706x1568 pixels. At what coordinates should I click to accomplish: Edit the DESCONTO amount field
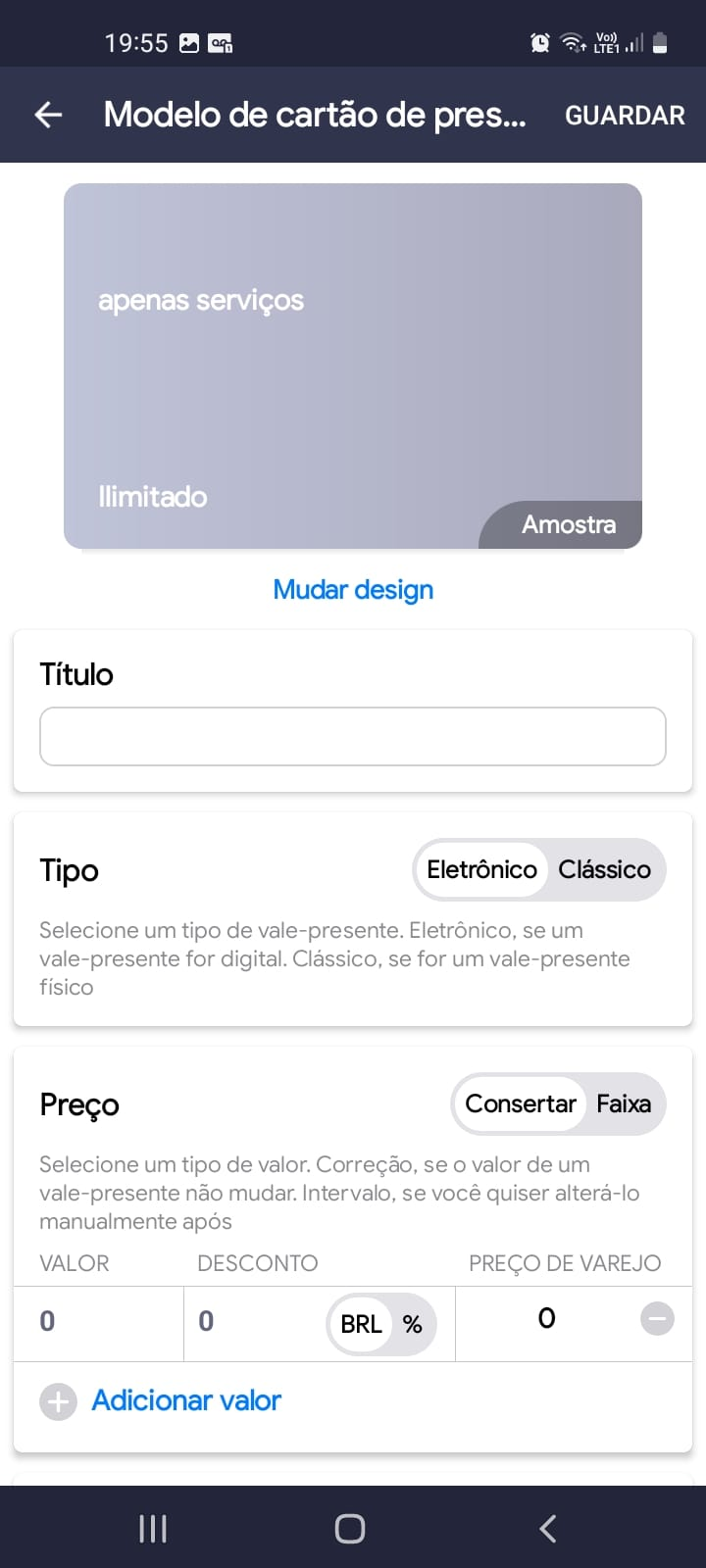[255, 1321]
